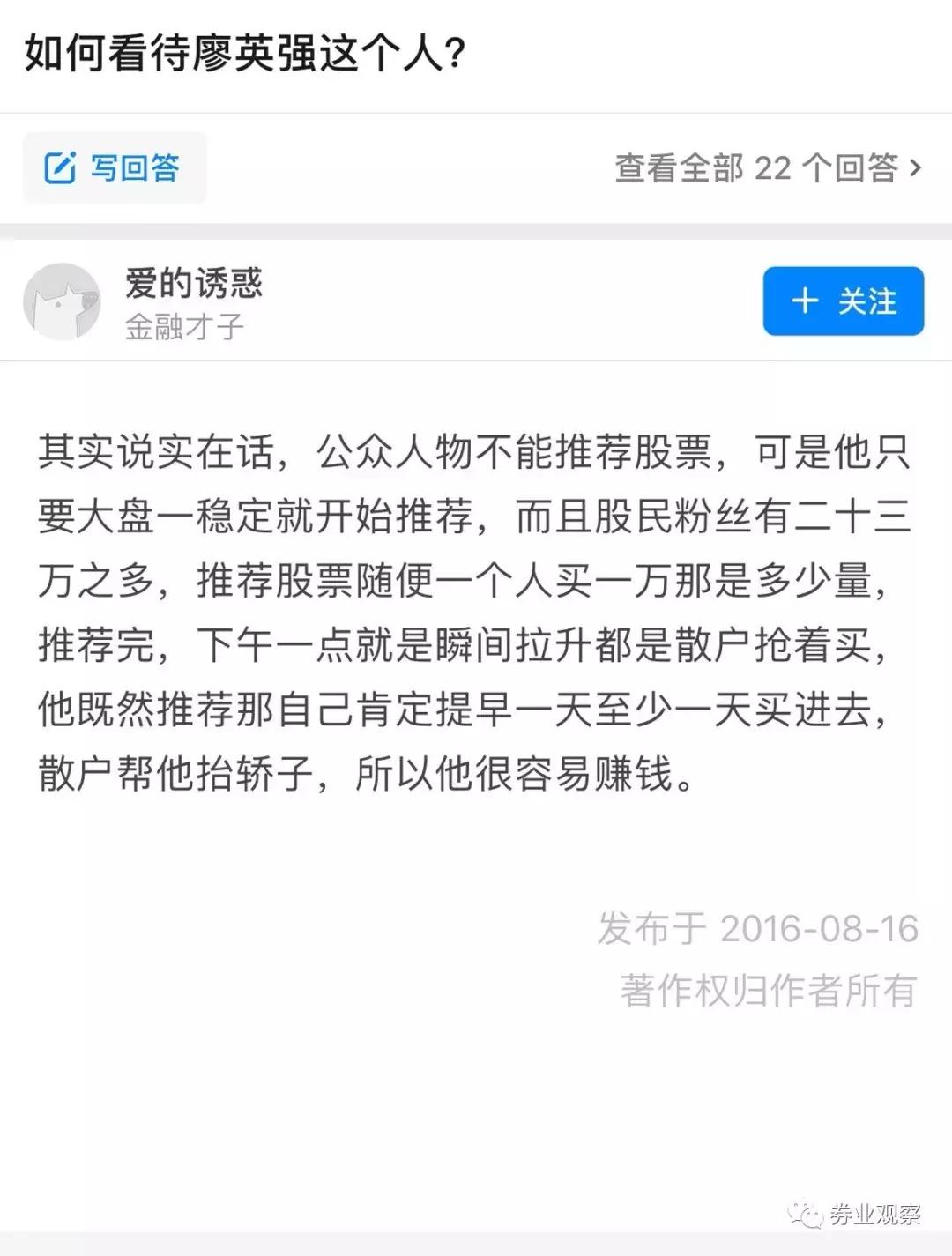Switch to the answer section below title
The height and width of the screenshot is (1256, 952).
(476, 608)
